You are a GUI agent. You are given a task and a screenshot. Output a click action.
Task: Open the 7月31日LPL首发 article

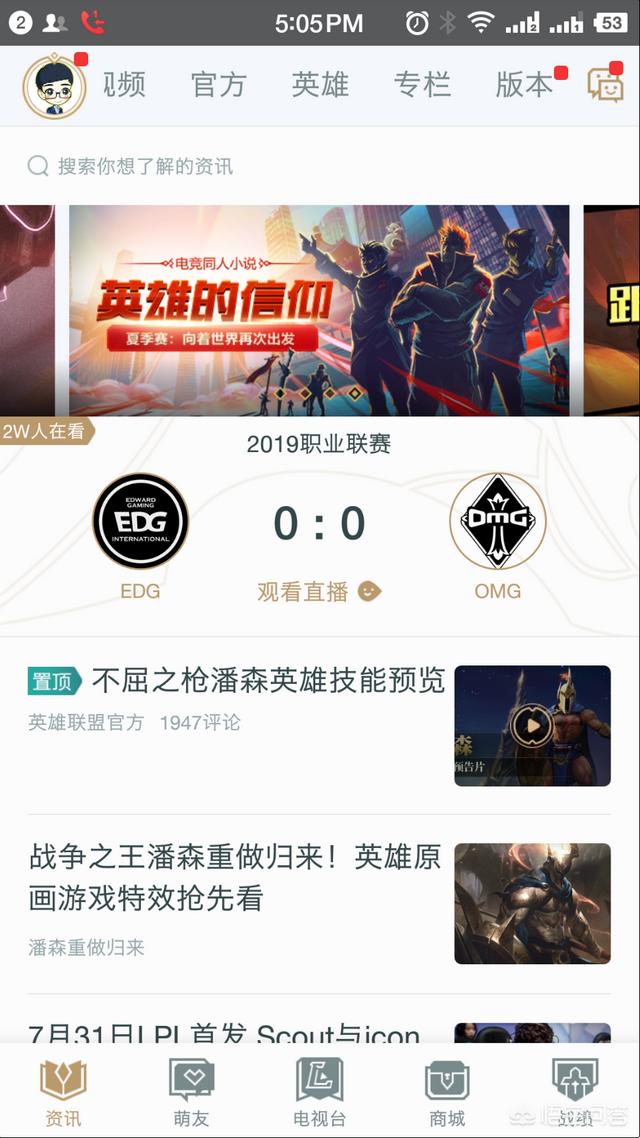225,1032
